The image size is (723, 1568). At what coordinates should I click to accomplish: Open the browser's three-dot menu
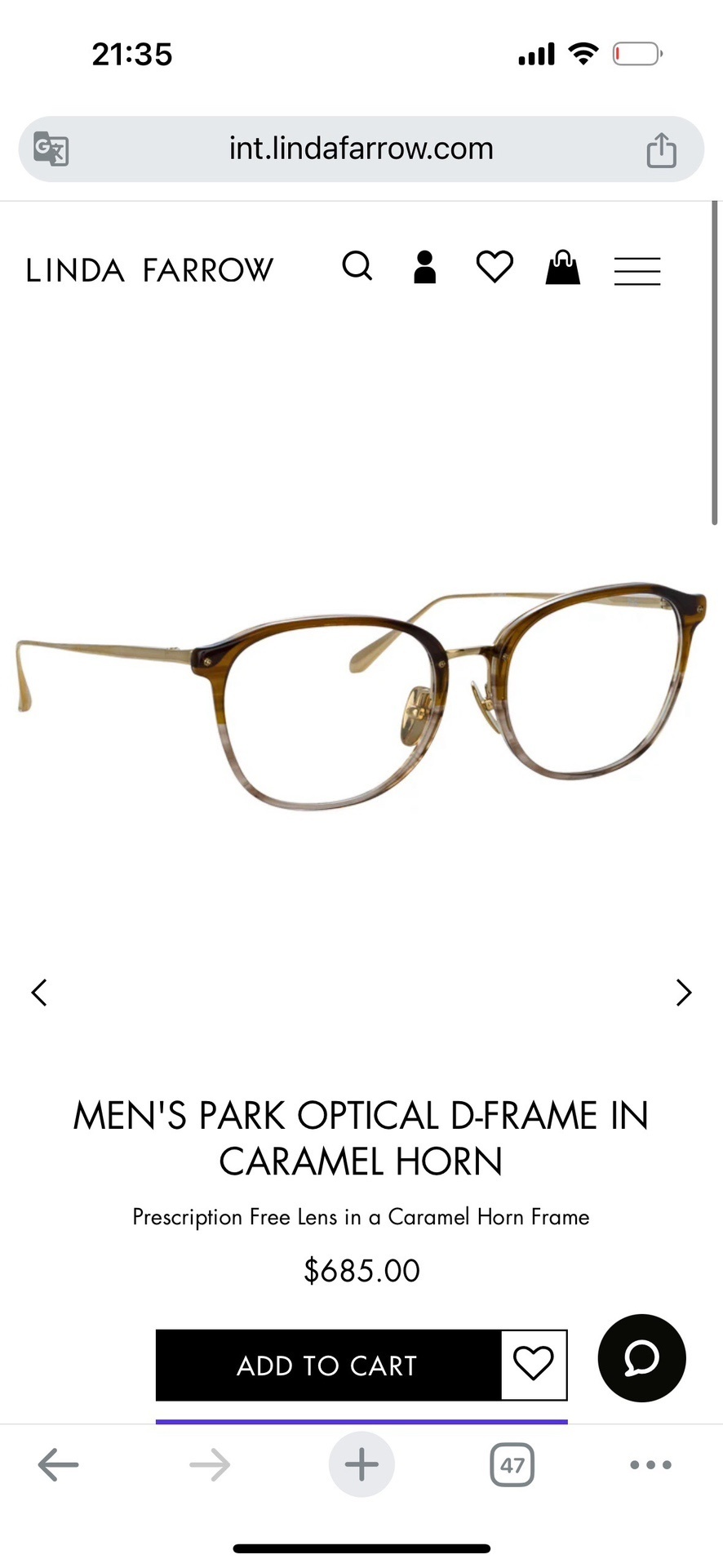click(x=650, y=1465)
